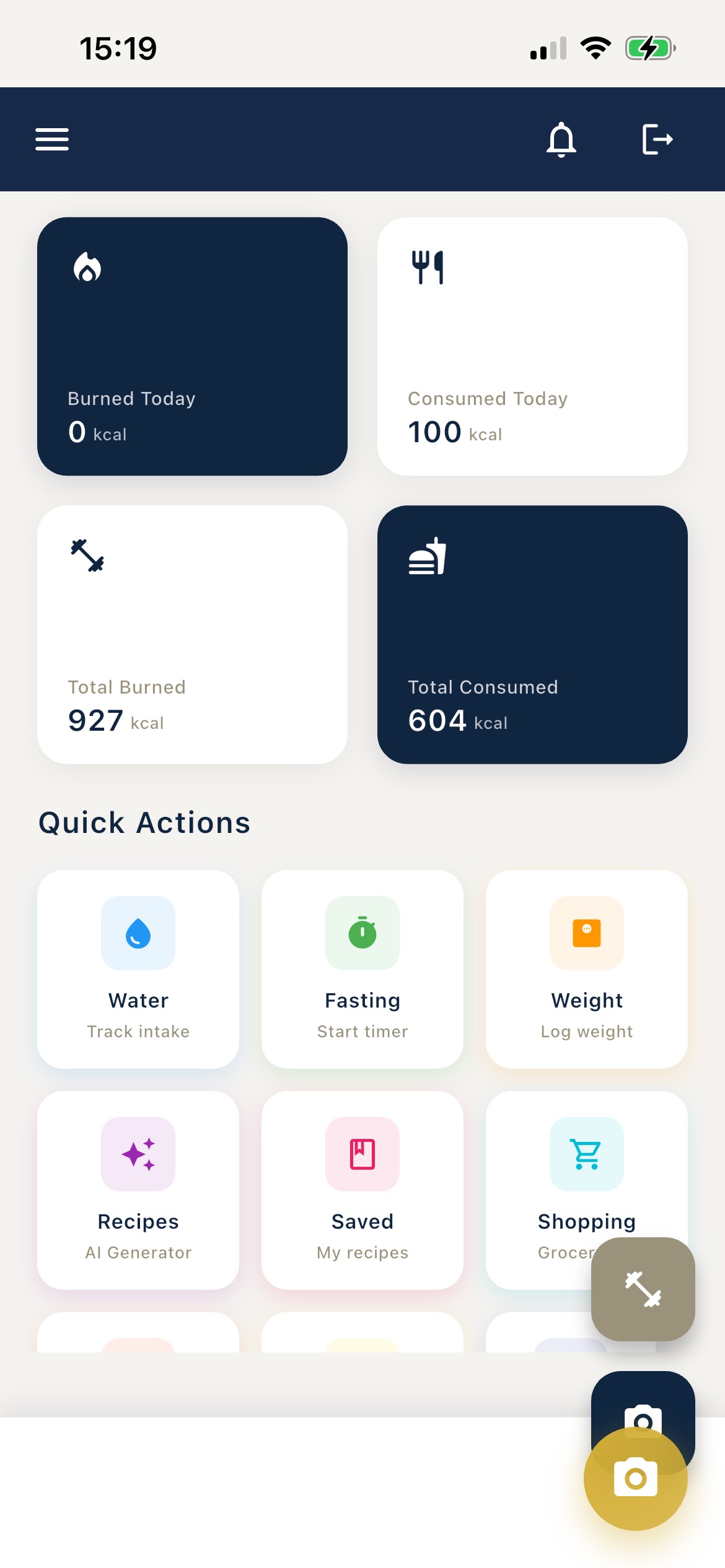Tap the flame icon on Burned Today card
Image resolution: width=725 pixels, height=1568 pixels.
click(86, 269)
